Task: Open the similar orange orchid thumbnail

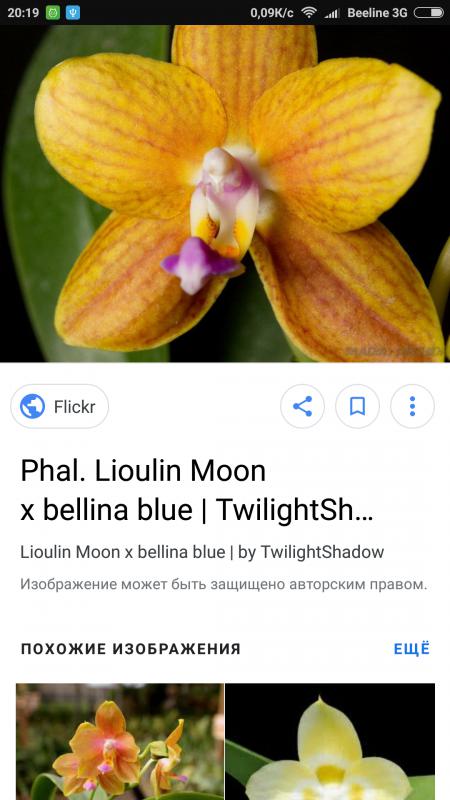Action: 120,742
